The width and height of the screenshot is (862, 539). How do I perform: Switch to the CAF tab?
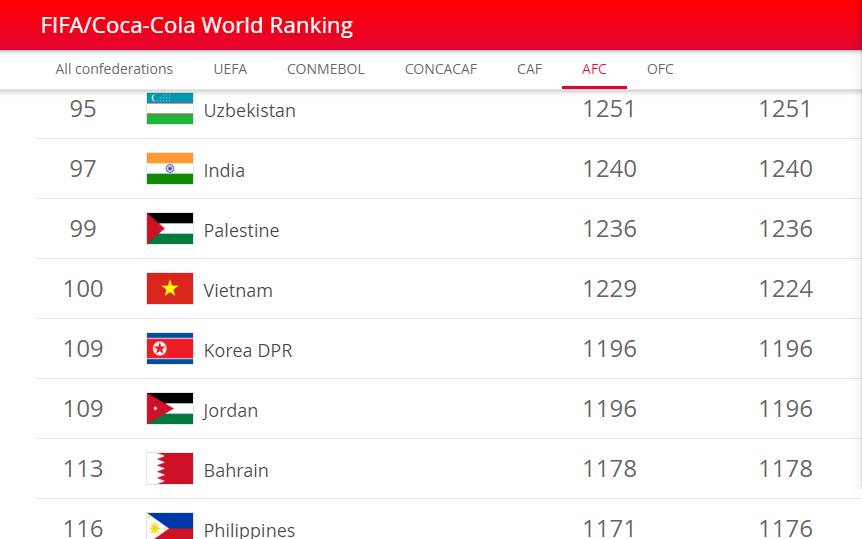coord(529,69)
